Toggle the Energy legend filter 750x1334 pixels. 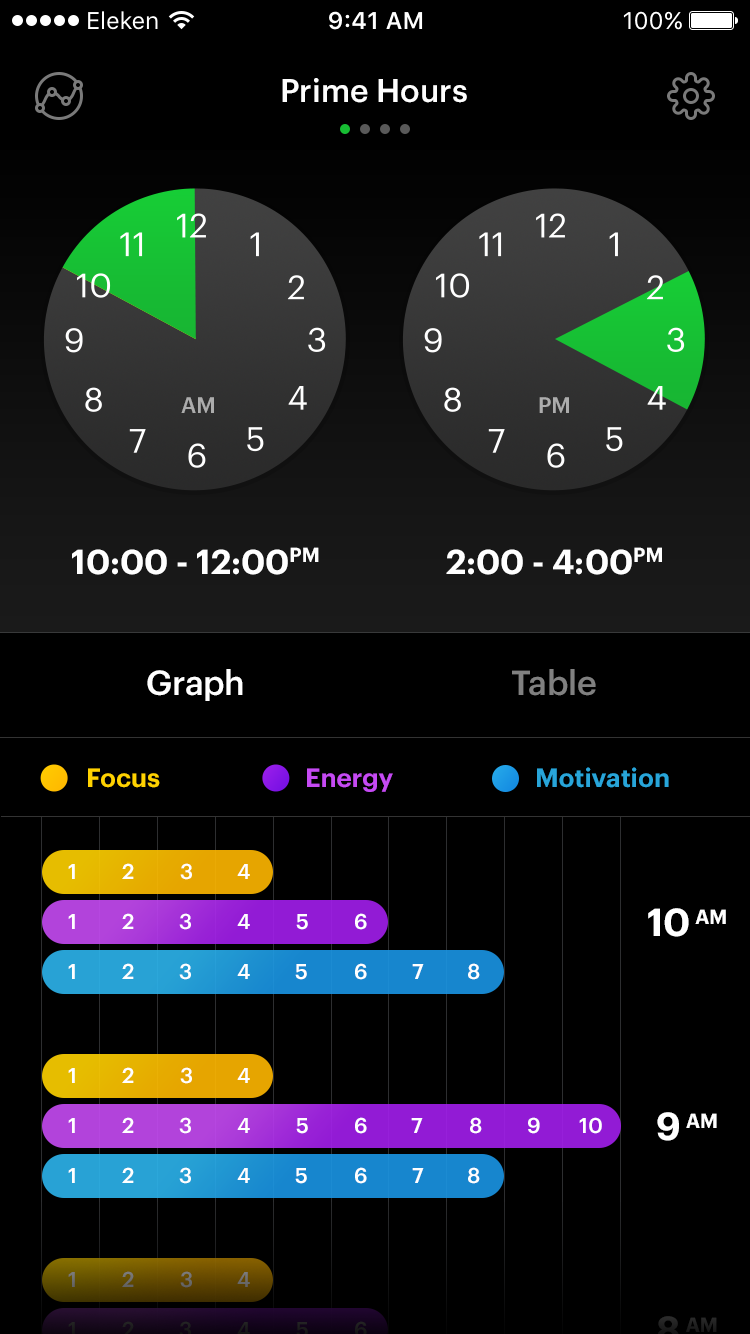pyautogui.click(x=327, y=778)
